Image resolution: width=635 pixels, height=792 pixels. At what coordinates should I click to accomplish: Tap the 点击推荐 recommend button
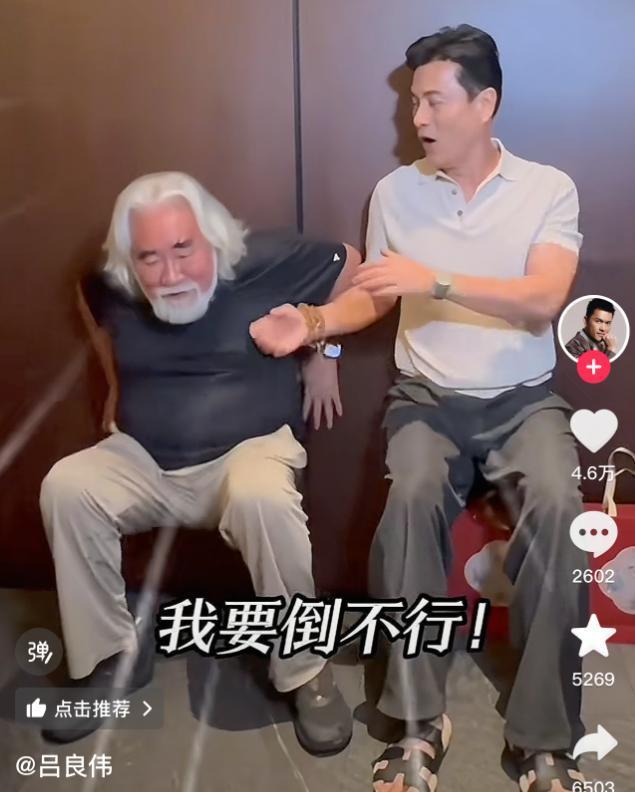89,708
